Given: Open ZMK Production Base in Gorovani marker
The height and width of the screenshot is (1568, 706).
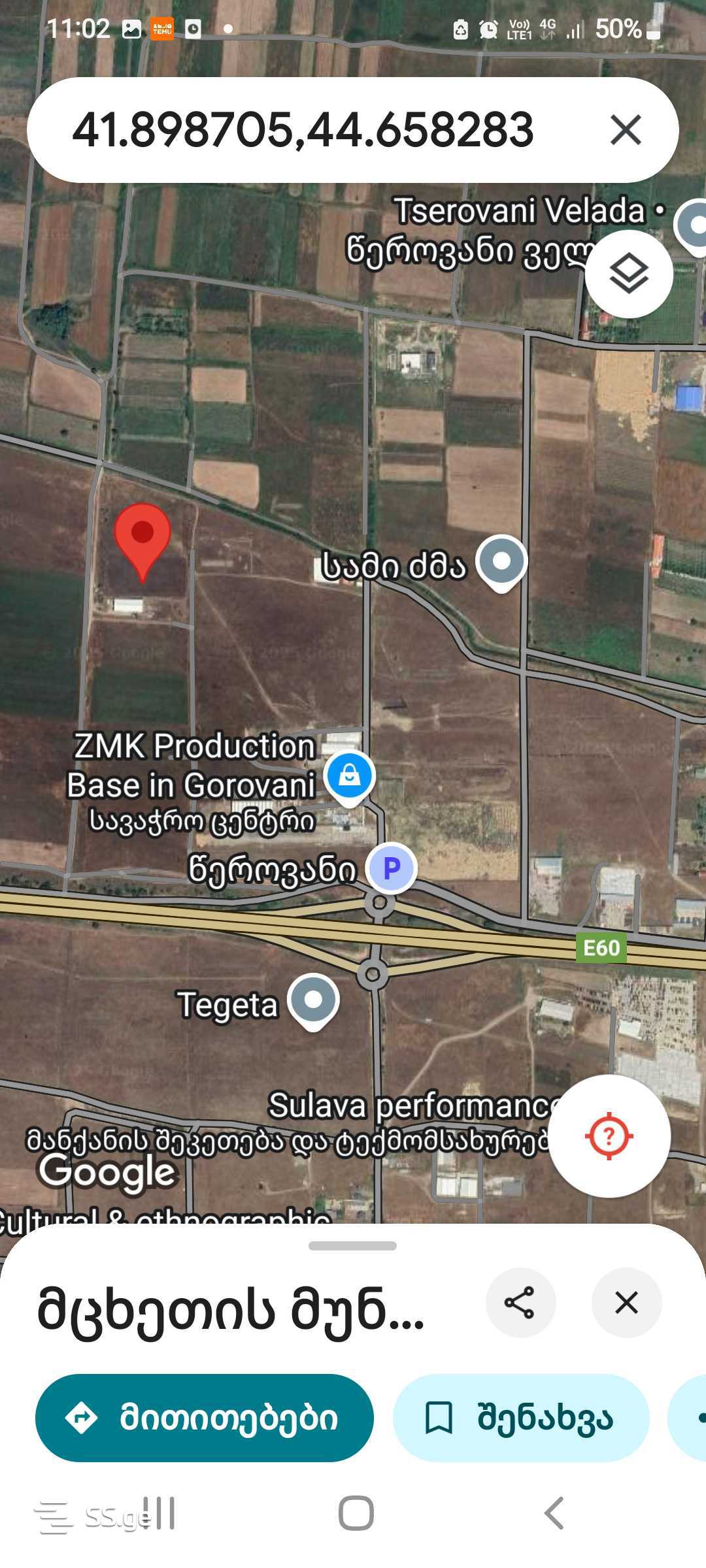Looking at the screenshot, I should click(x=350, y=777).
